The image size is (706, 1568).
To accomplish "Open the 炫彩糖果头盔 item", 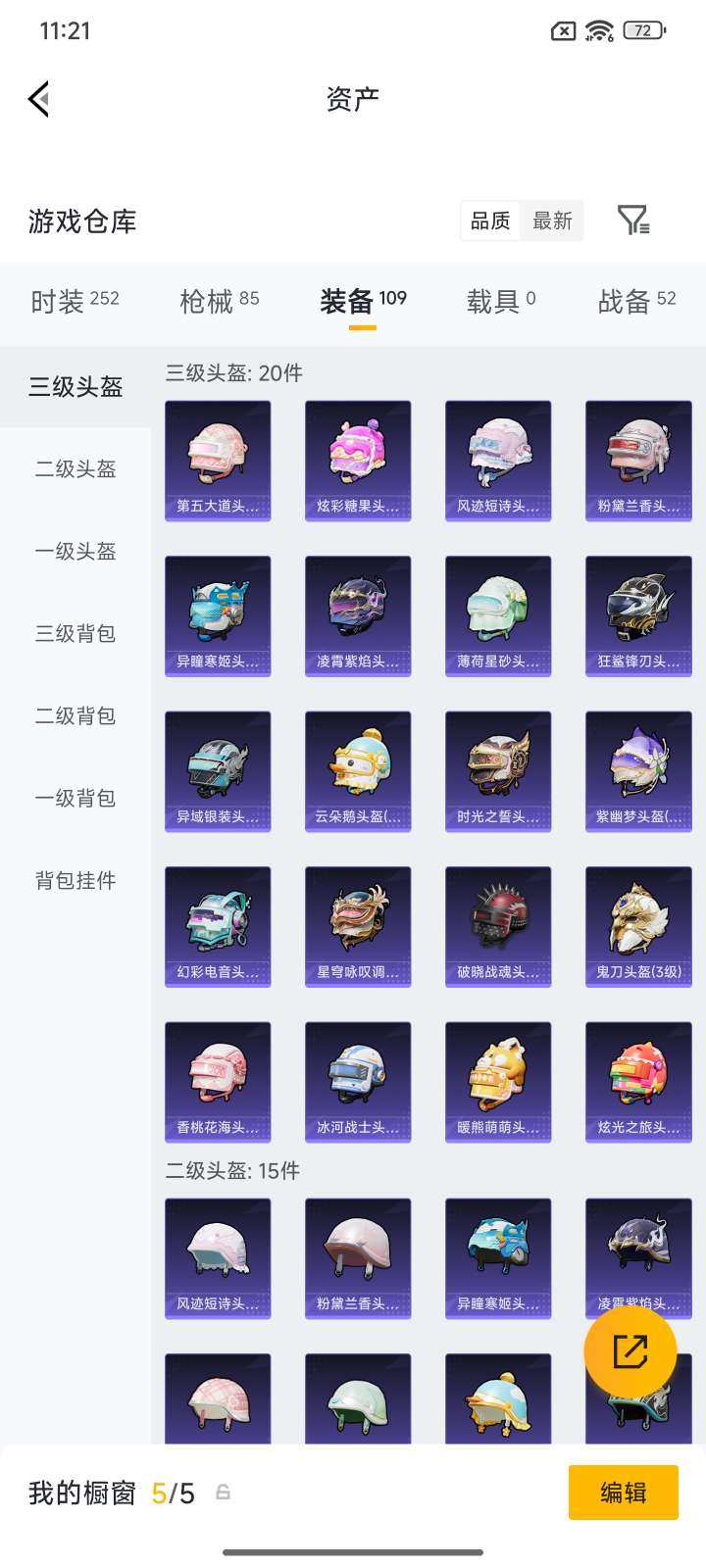I will pyautogui.click(x=358, y=461).
